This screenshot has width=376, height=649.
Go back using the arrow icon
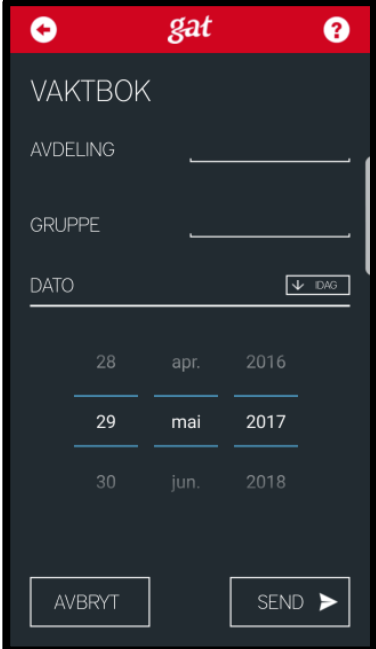click(43, 30)
